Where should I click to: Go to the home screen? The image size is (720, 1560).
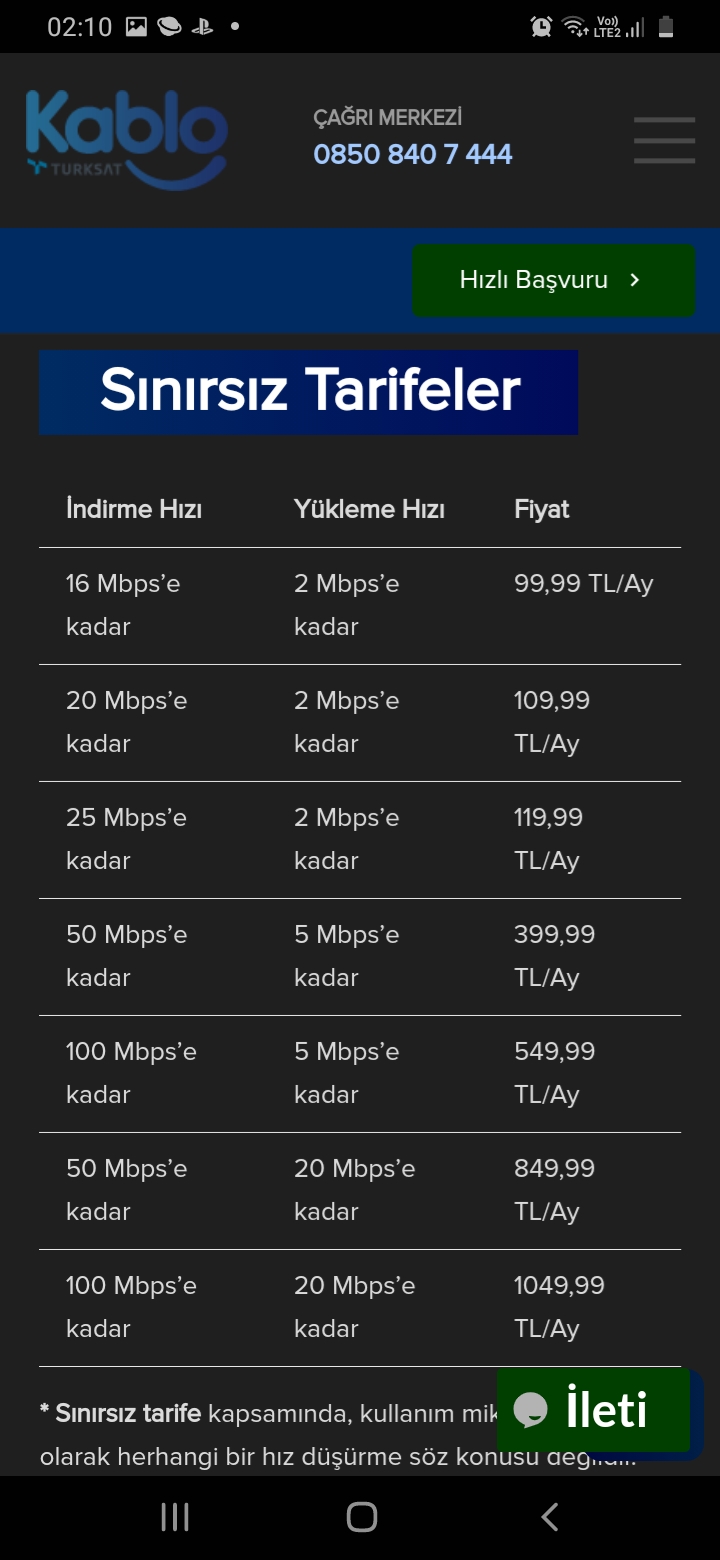pos(361,1517)
